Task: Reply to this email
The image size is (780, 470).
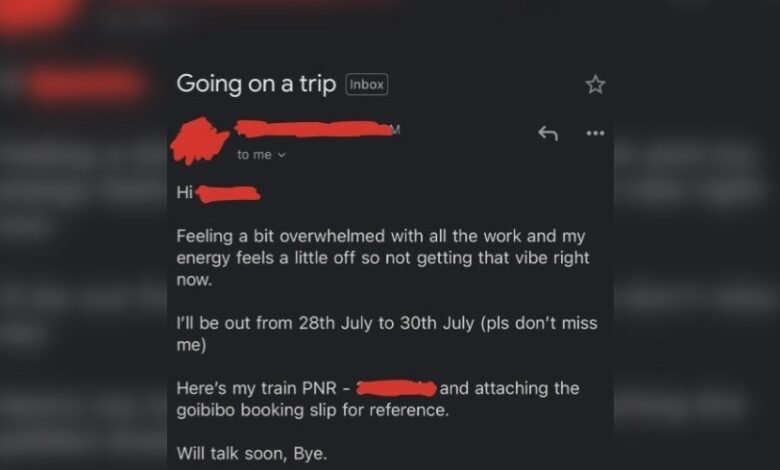Action: [547, 133]
